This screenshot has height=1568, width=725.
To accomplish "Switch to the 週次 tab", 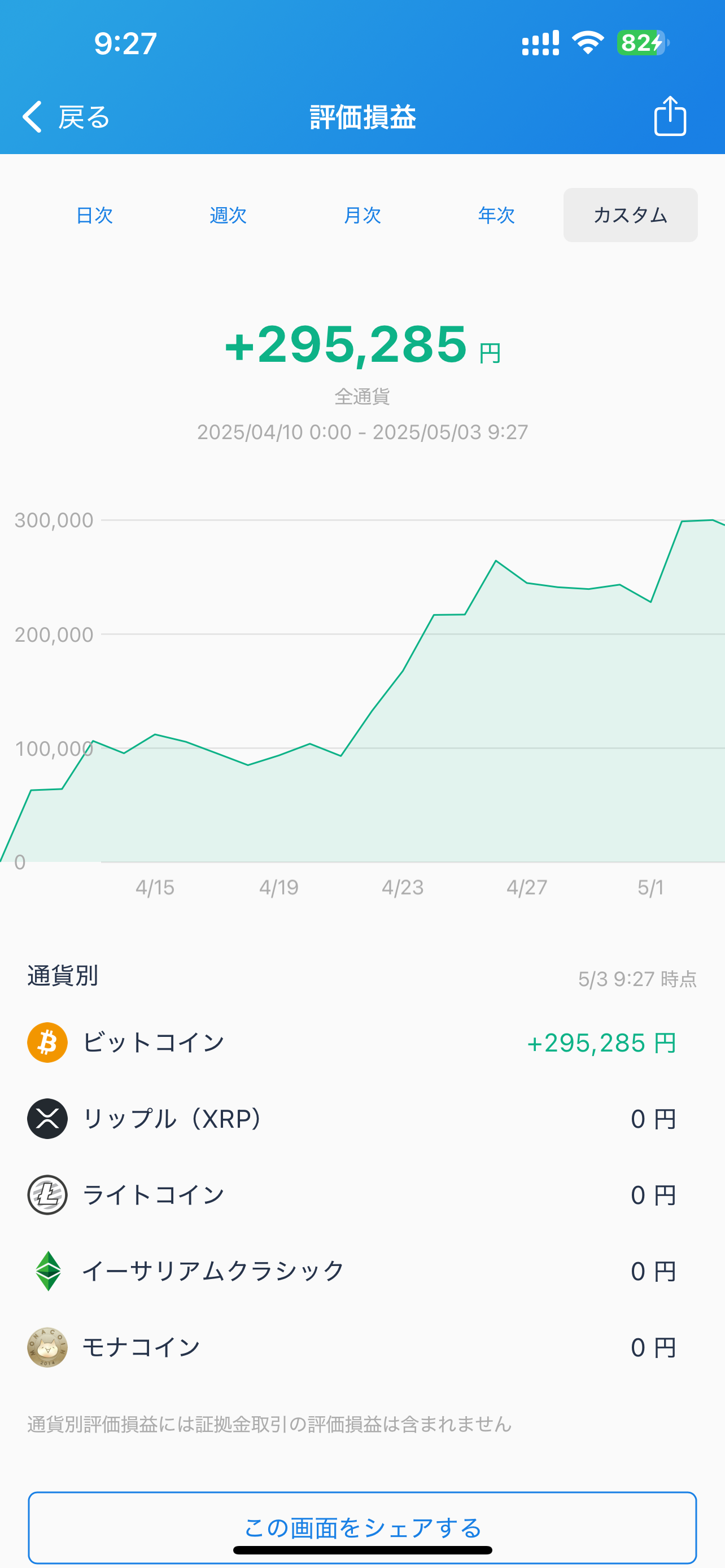I will 228,215.
